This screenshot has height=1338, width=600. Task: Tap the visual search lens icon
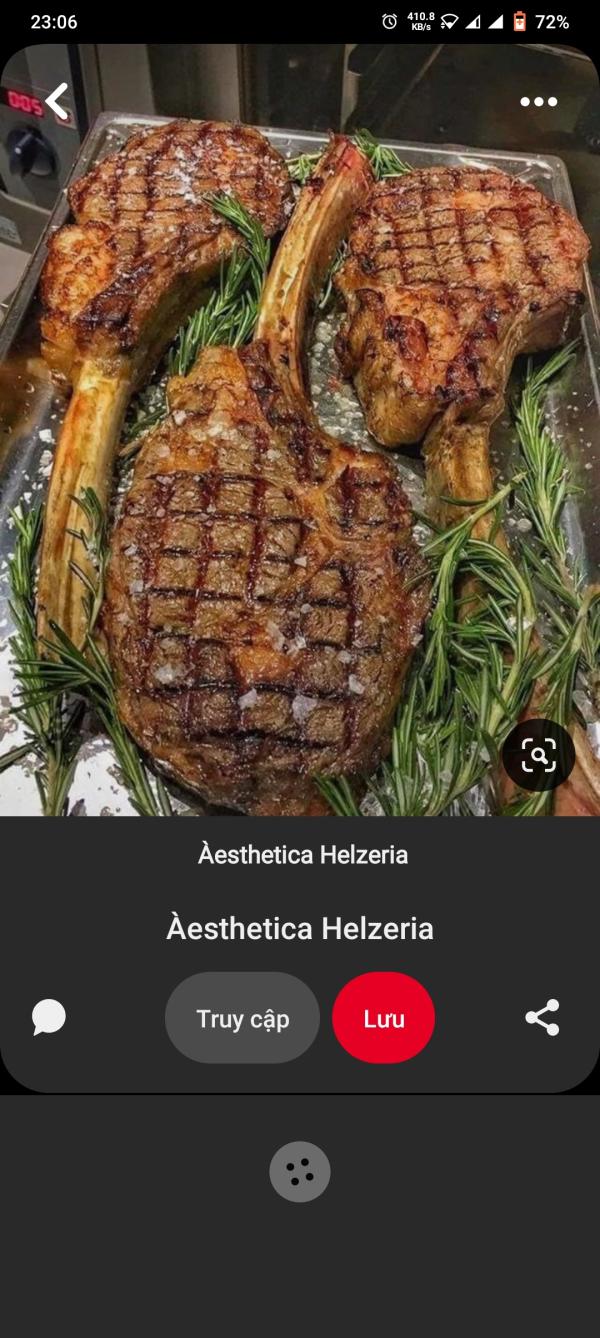538,756
